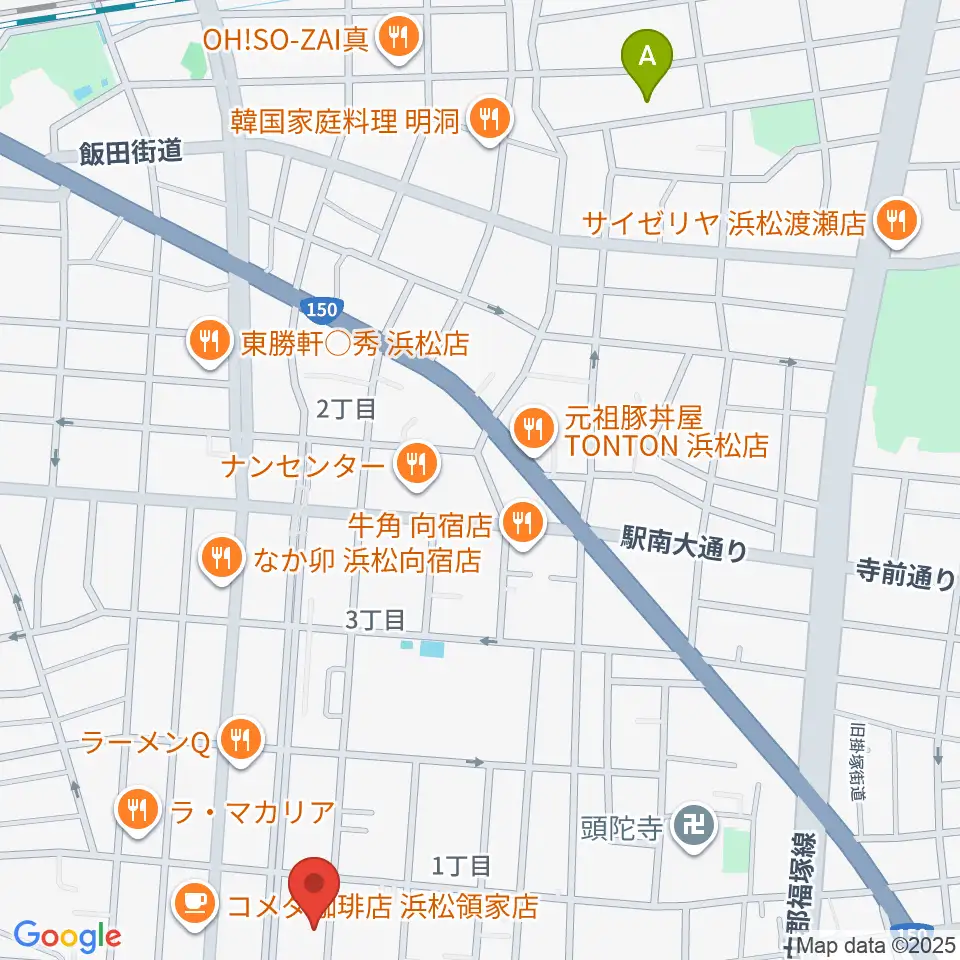
Task: Tap なか卯 浜松向宿店 pin
Action: click(221, 560)
